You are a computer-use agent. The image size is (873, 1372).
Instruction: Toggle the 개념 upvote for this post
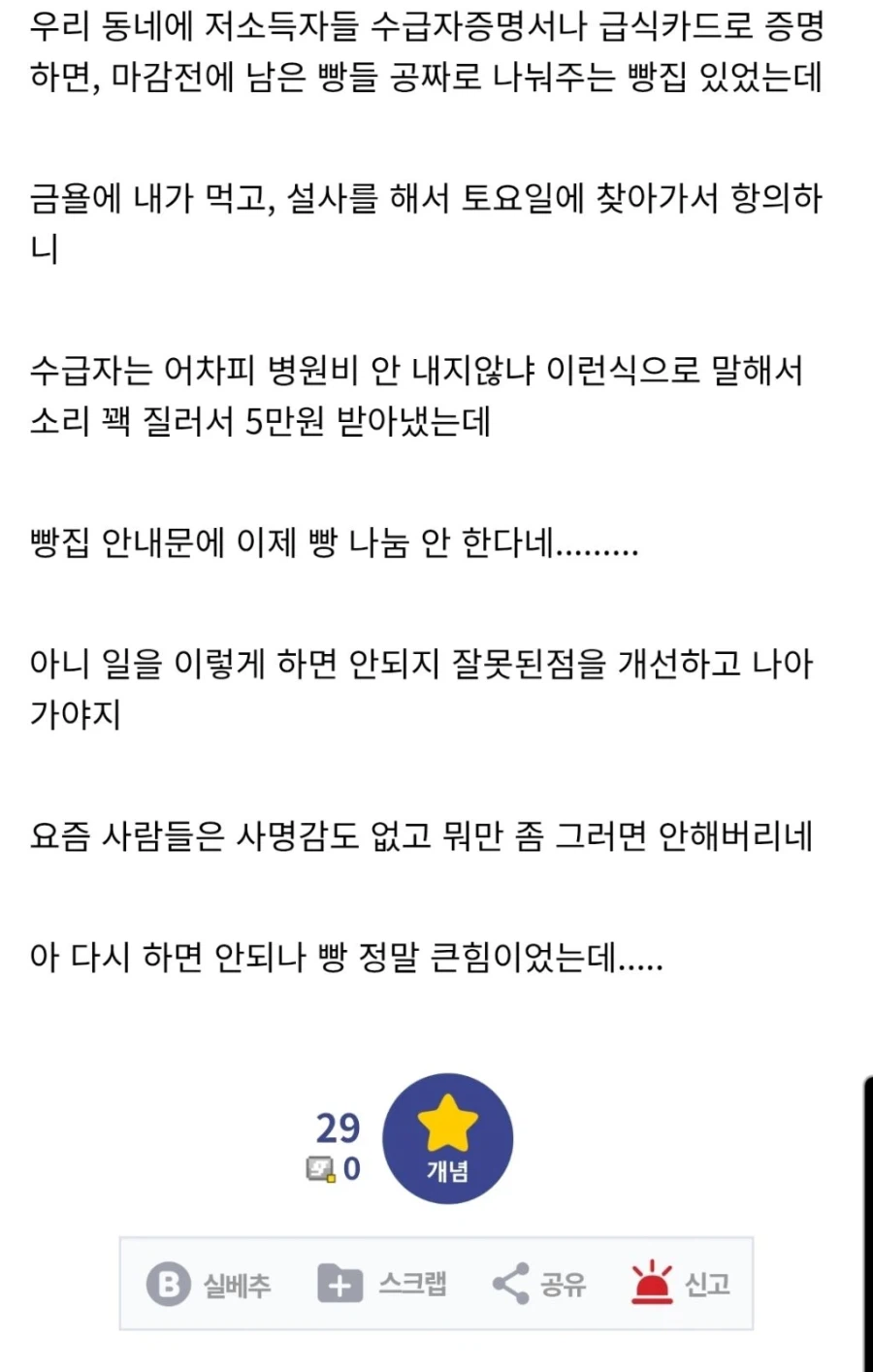point(447,1138)
